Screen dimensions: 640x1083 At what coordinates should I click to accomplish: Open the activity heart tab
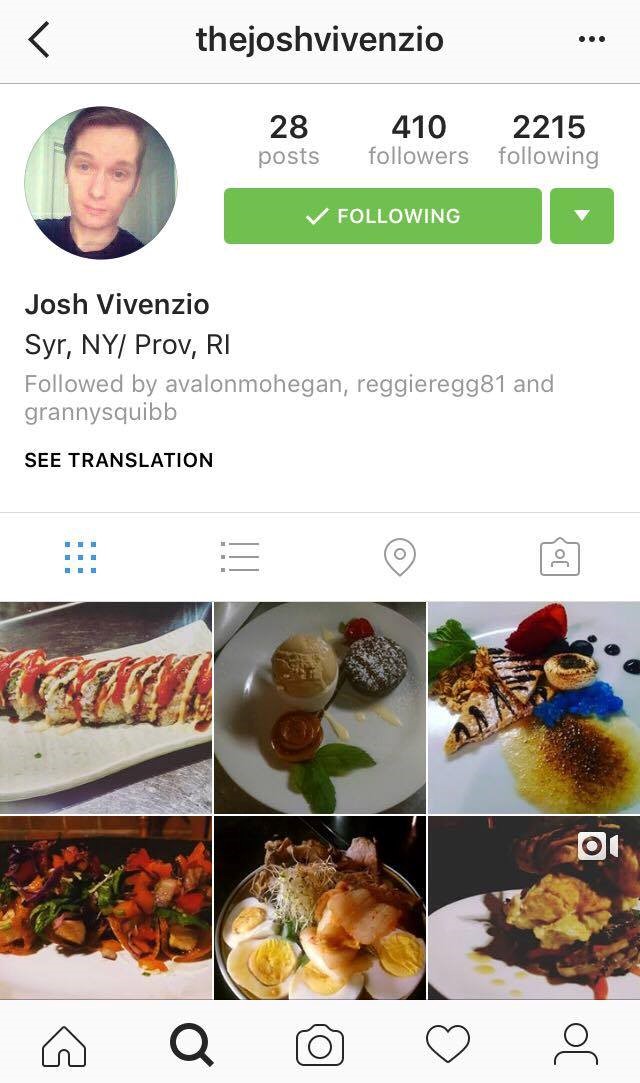point(448,1045)
